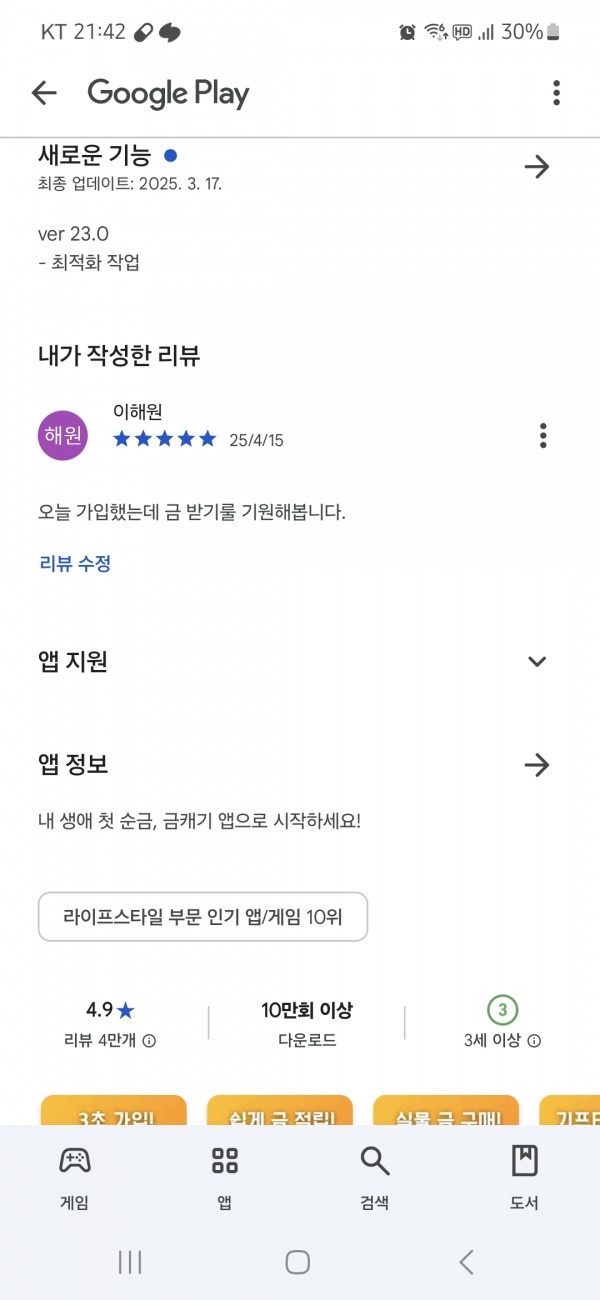Open the Google Play overflow menu
Viewport: 600px width, 1300px height.
click(x=556, y=93)
